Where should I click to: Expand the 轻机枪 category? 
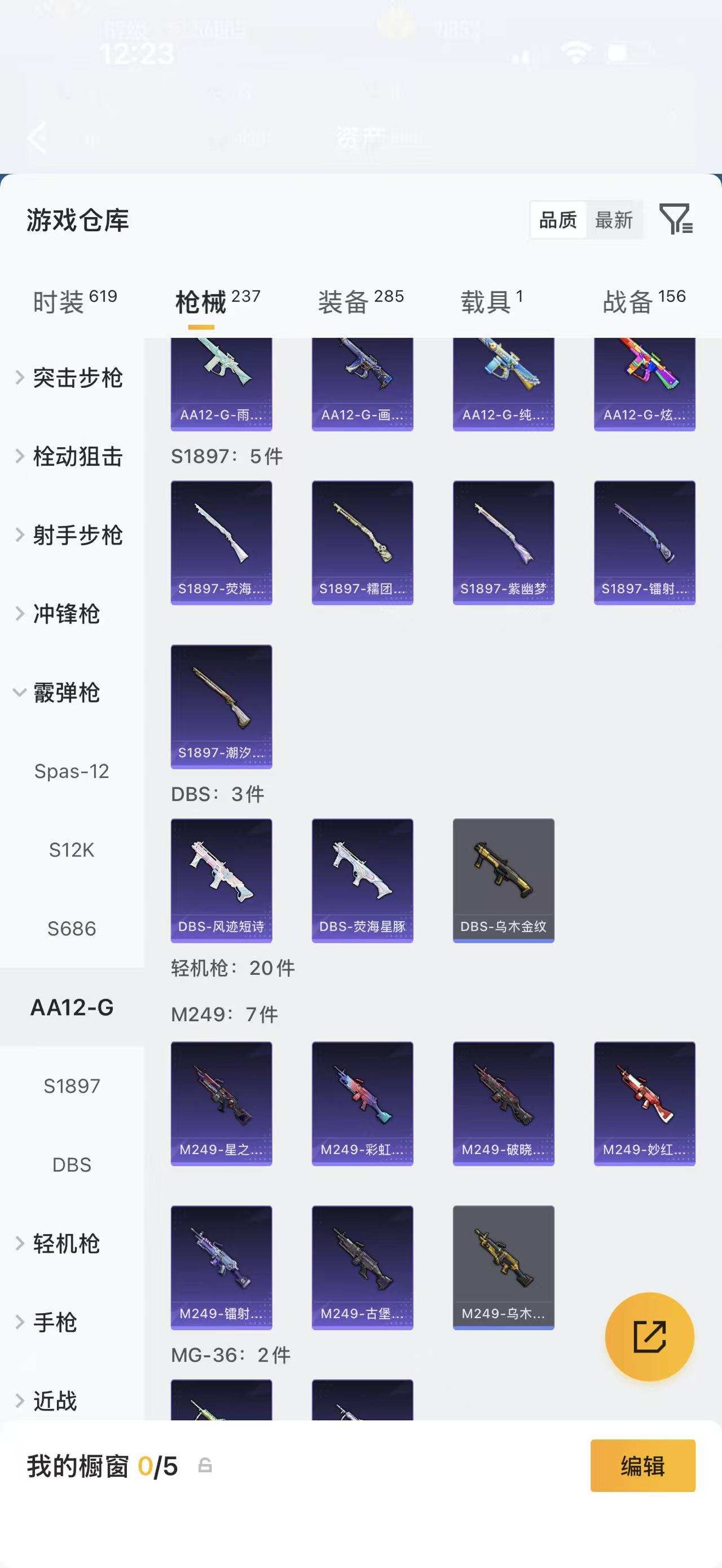(67, 1244)
